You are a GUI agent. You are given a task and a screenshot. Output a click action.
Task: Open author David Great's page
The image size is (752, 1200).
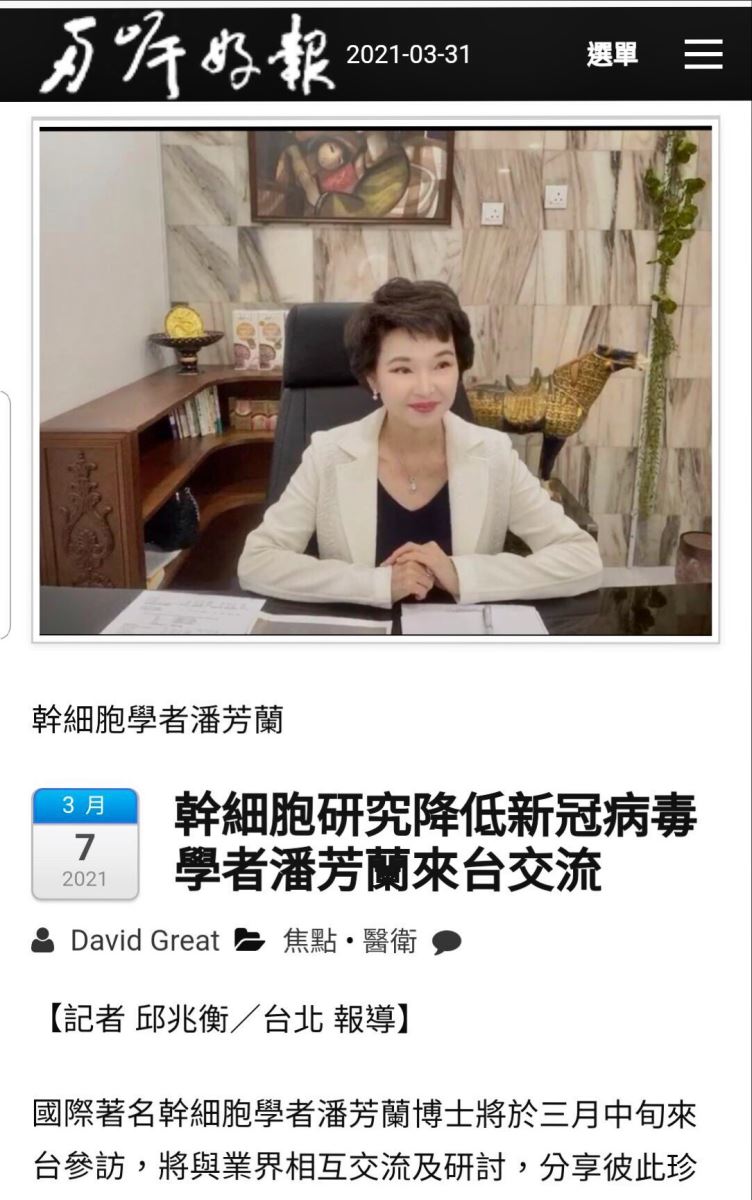click(144, 941)
